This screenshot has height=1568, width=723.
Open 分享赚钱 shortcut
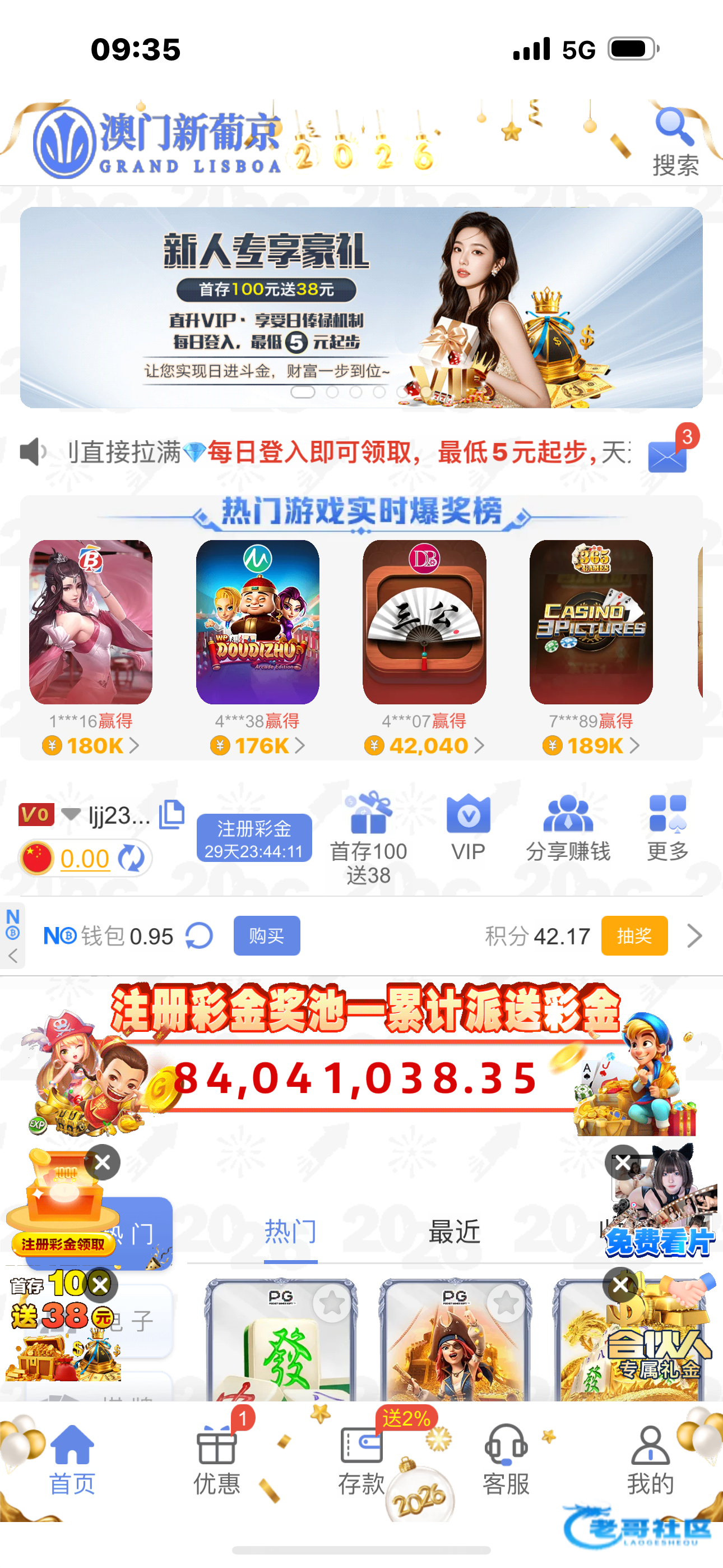pos(568,827)
